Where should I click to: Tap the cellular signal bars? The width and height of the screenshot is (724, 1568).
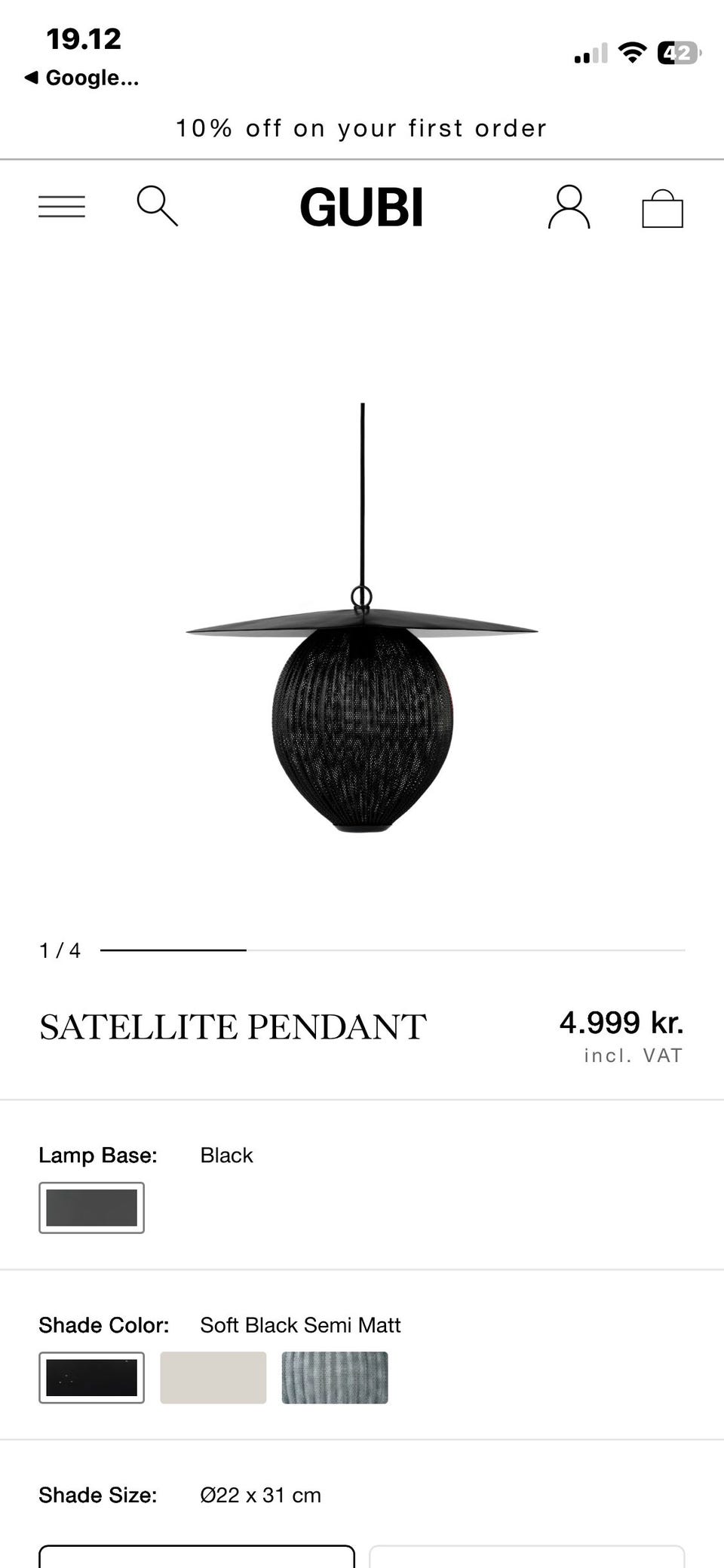click(590, 50)
